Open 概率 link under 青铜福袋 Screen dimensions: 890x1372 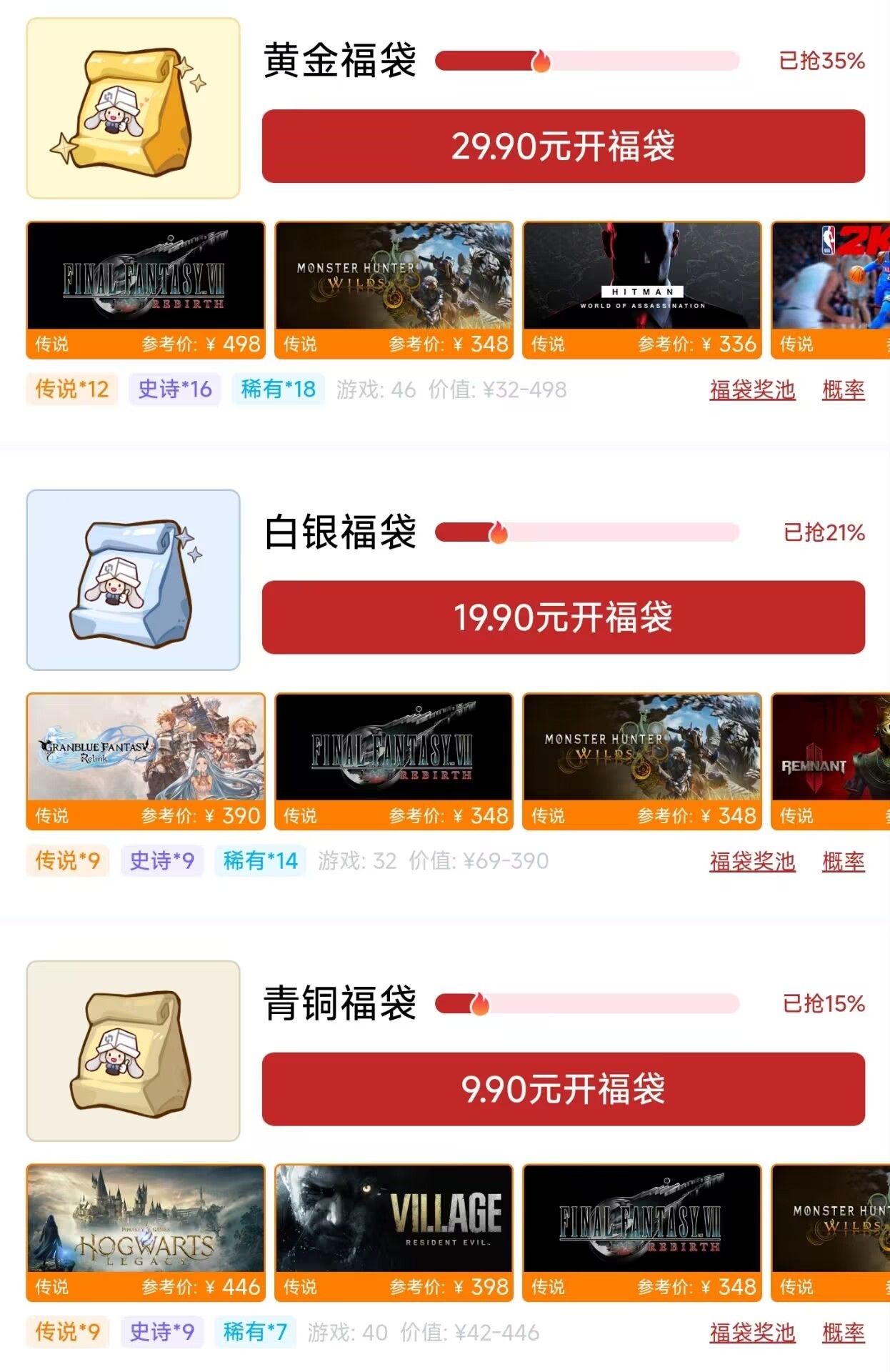coord(843,1333)
